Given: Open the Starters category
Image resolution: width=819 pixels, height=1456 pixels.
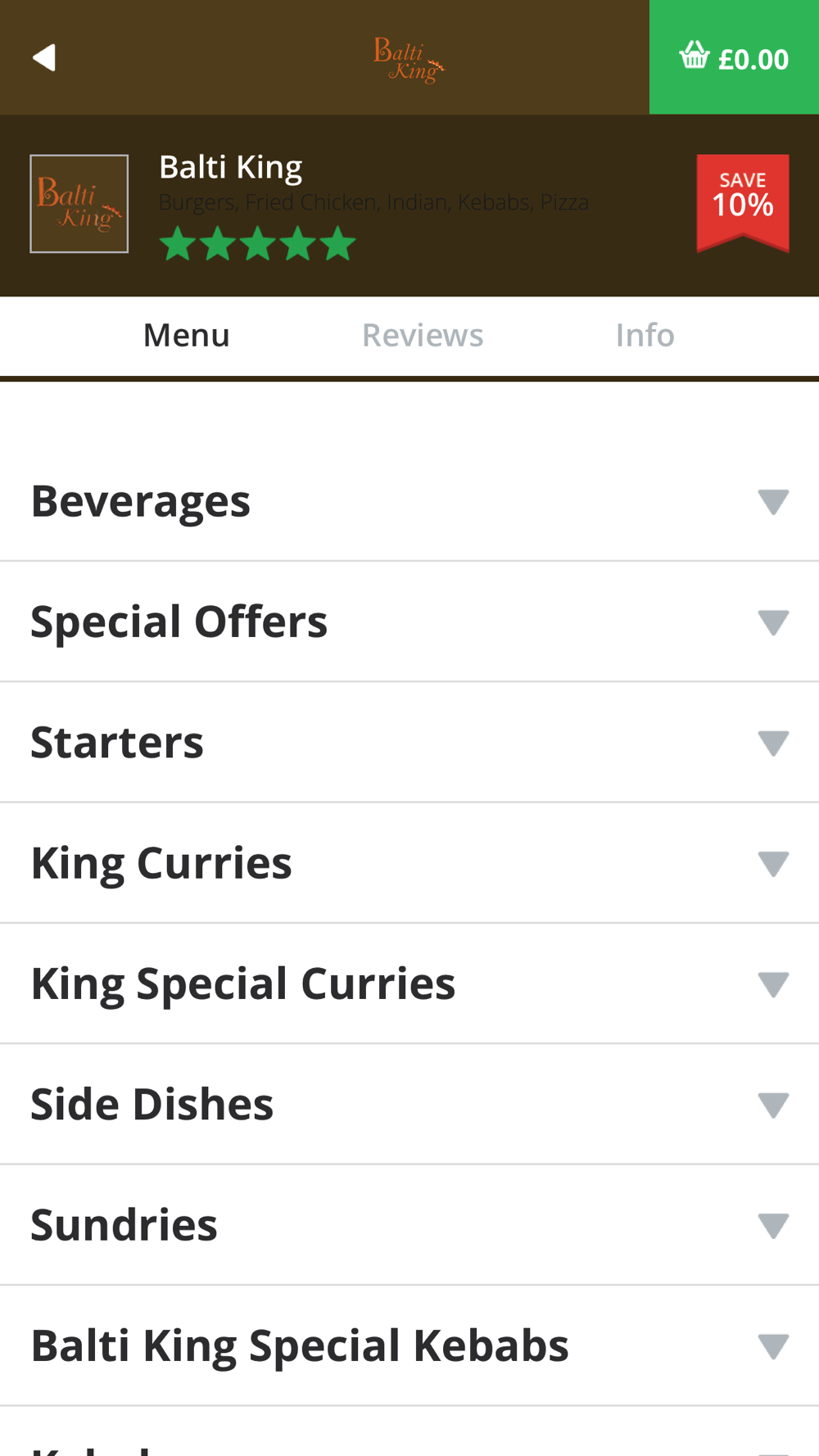Looking at the screenshot, I should 409,742.
